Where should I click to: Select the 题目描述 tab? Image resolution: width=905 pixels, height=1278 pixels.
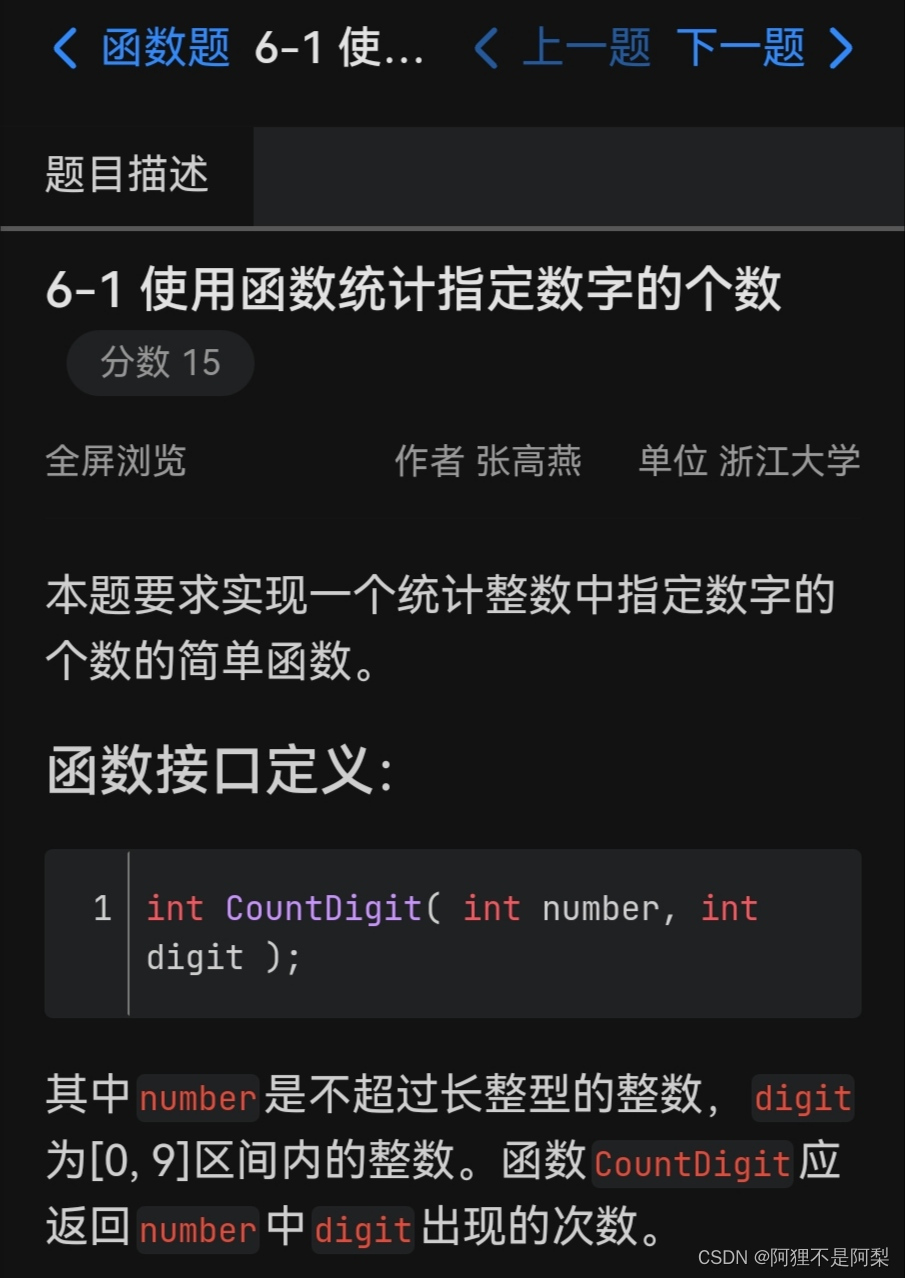click(x=126, y=175)
